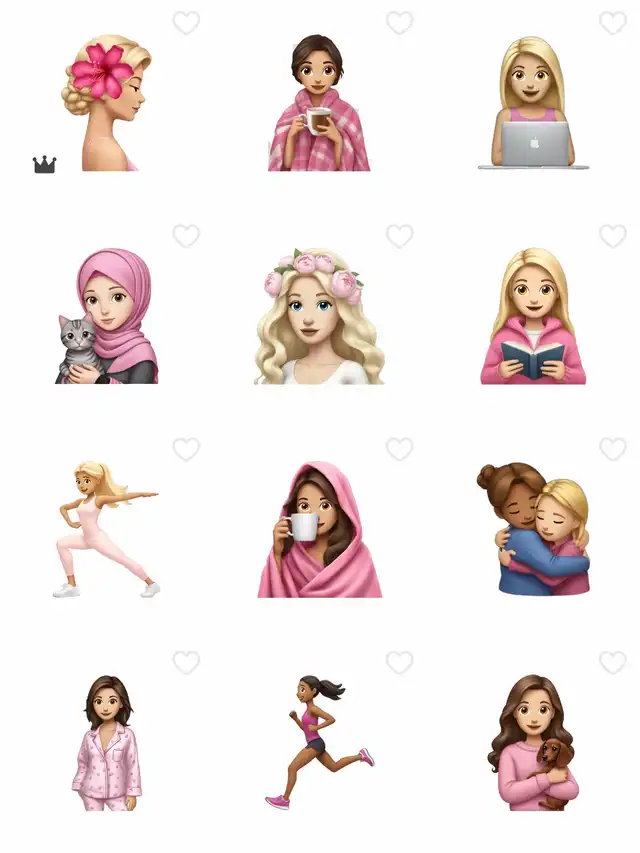Favorite the book reading sticker
The width and height of the screenshot is (640, 853).
tap(613, 236)
